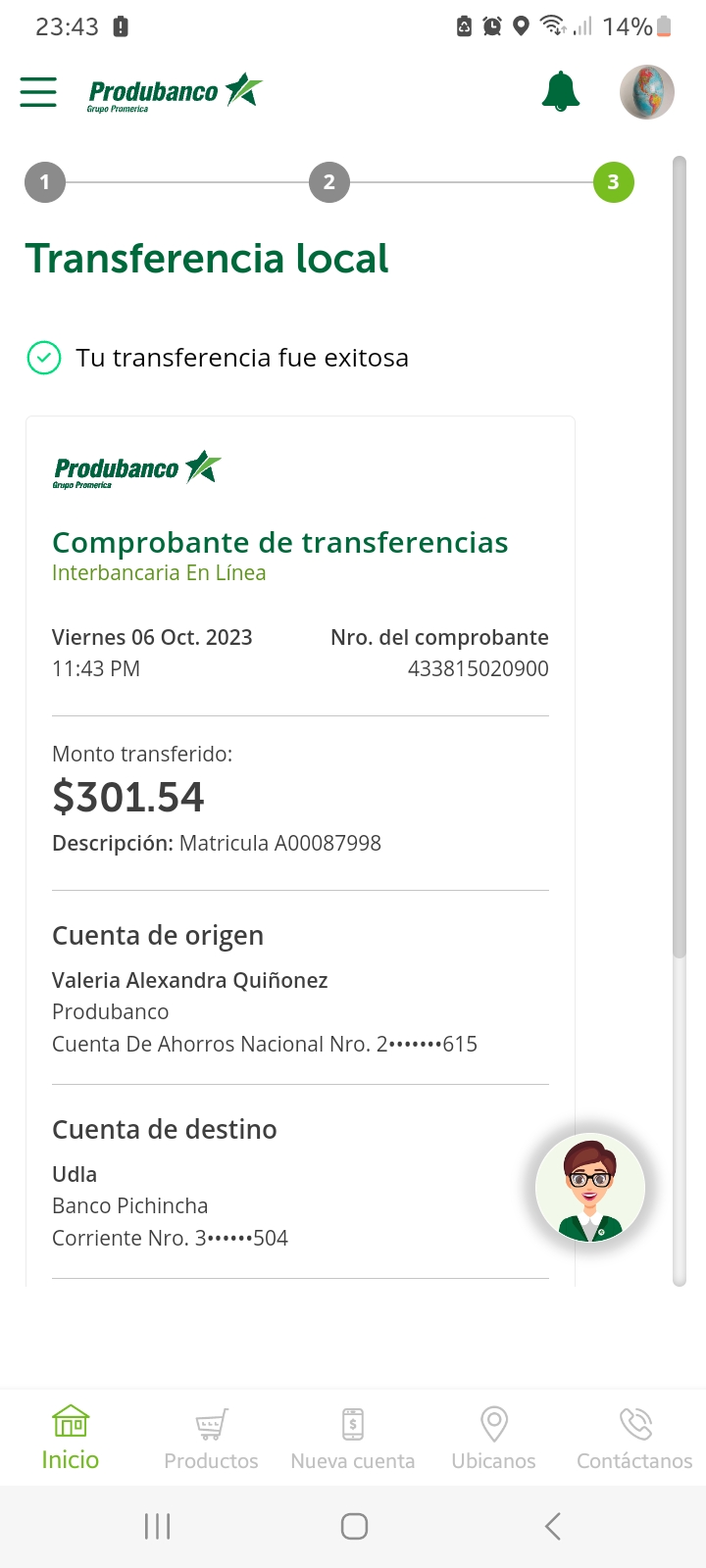Go to the Inicio tab
706x1568 pixels.
coord(71,1438)
